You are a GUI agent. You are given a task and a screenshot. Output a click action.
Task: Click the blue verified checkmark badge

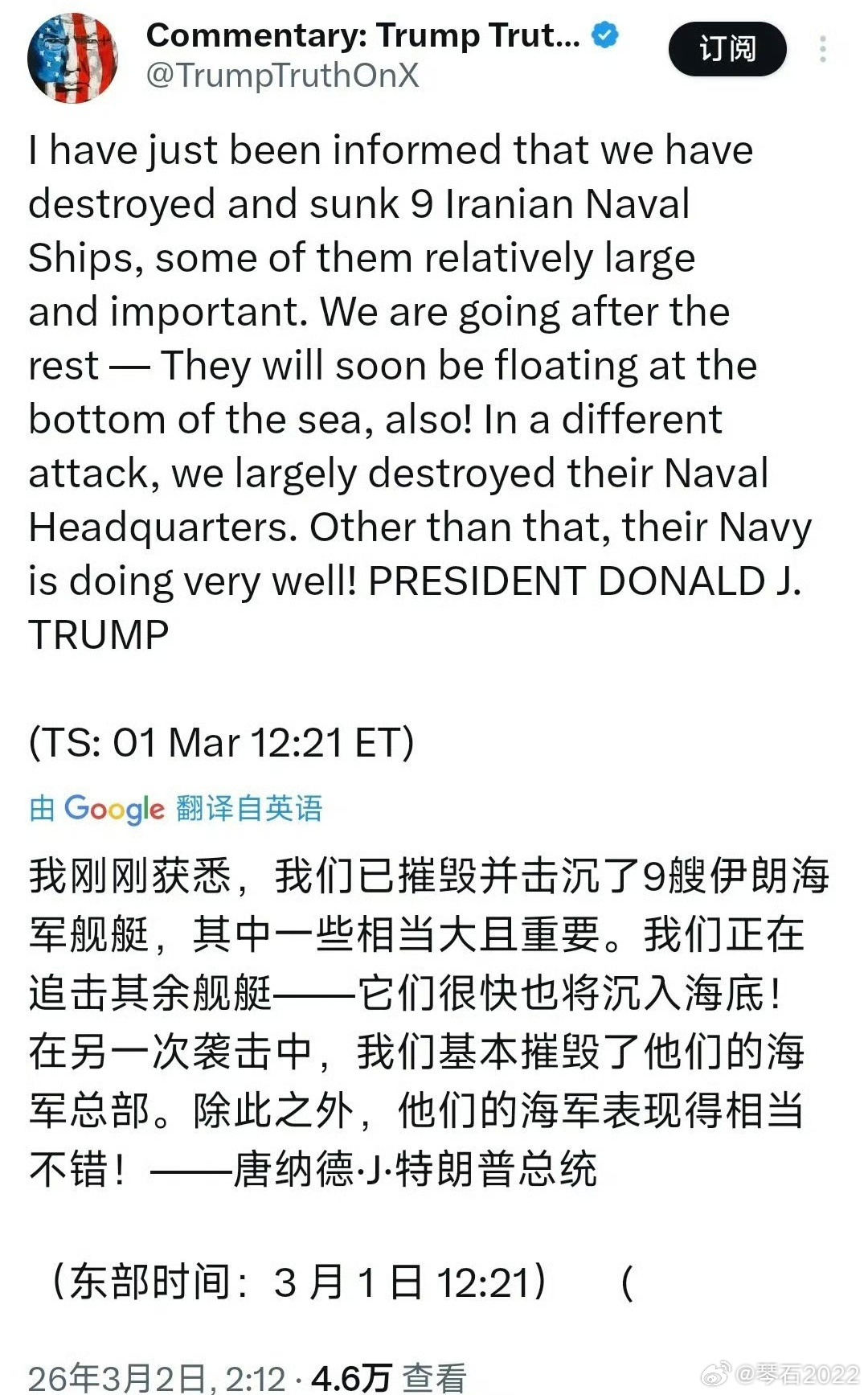pos(604,35)
